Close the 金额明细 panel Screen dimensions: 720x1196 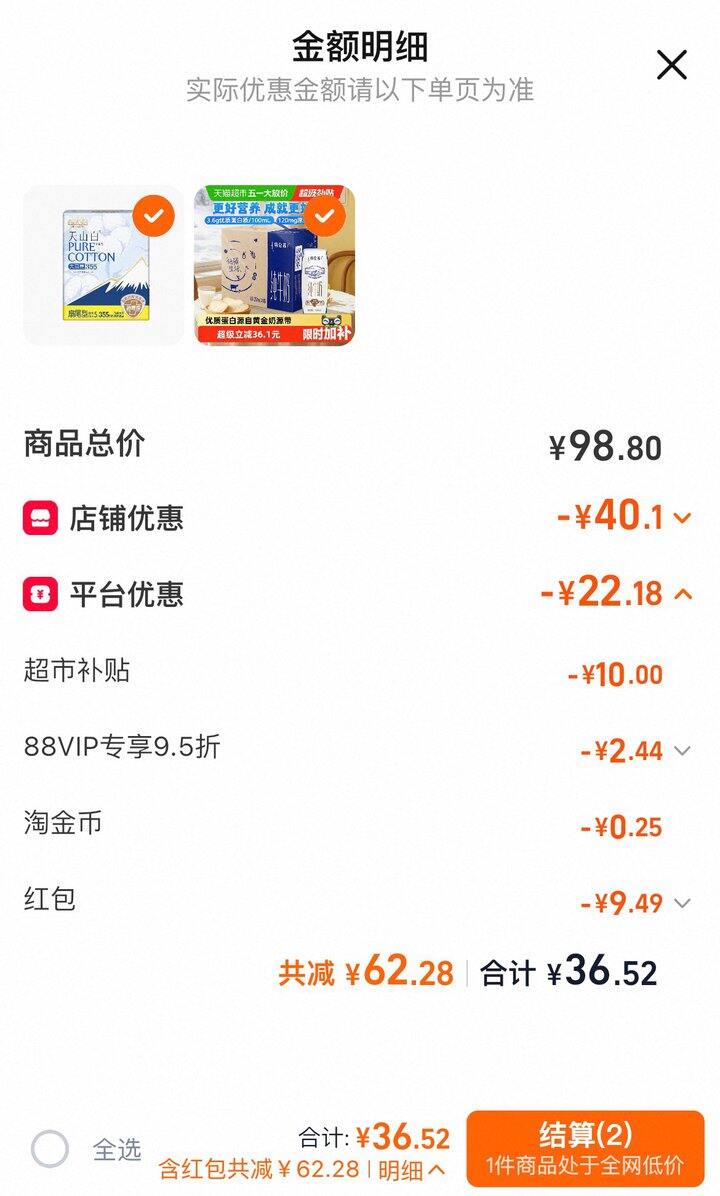tap(671, 65)
